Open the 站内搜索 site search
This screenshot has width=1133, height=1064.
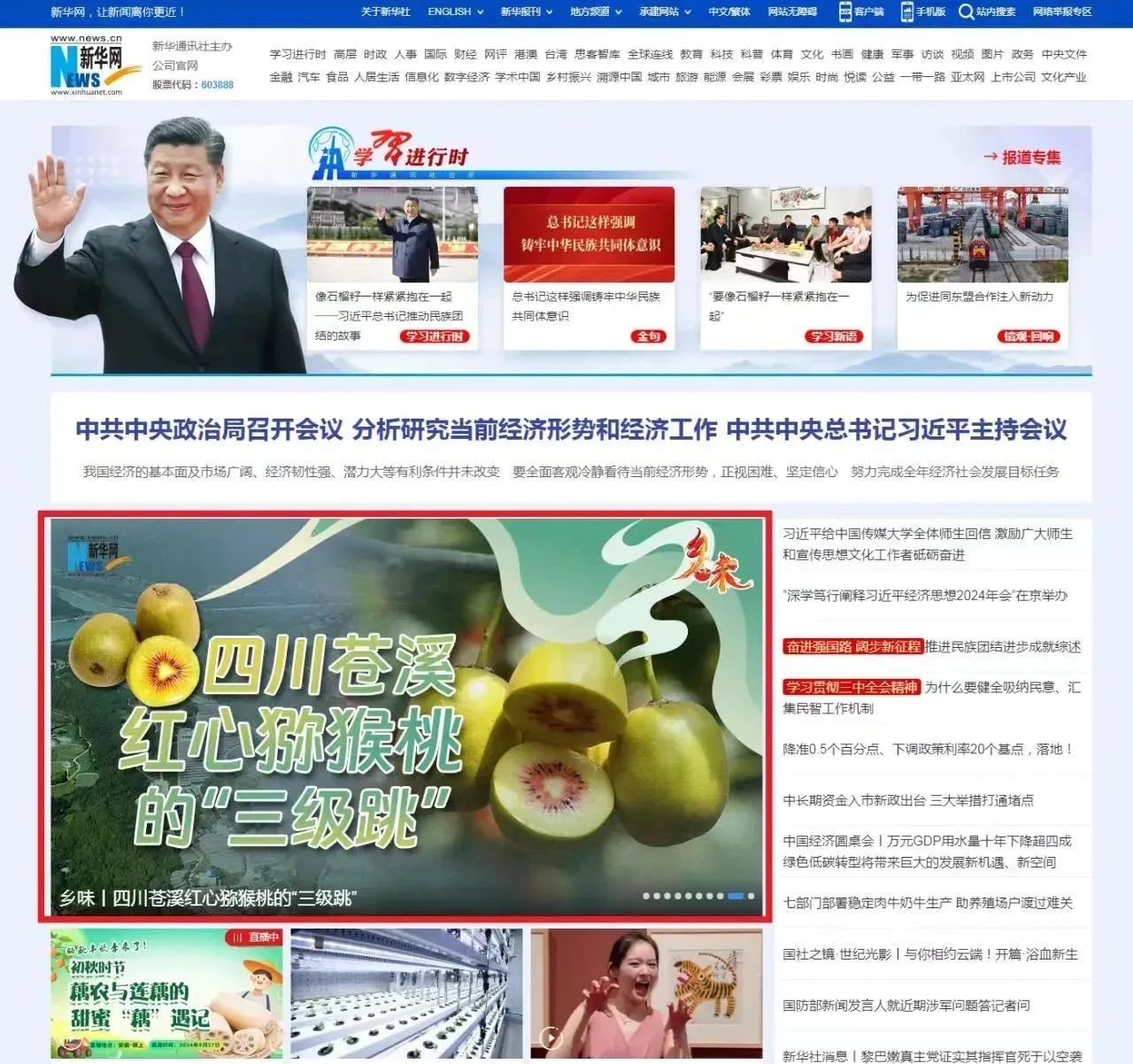[988, 12]
